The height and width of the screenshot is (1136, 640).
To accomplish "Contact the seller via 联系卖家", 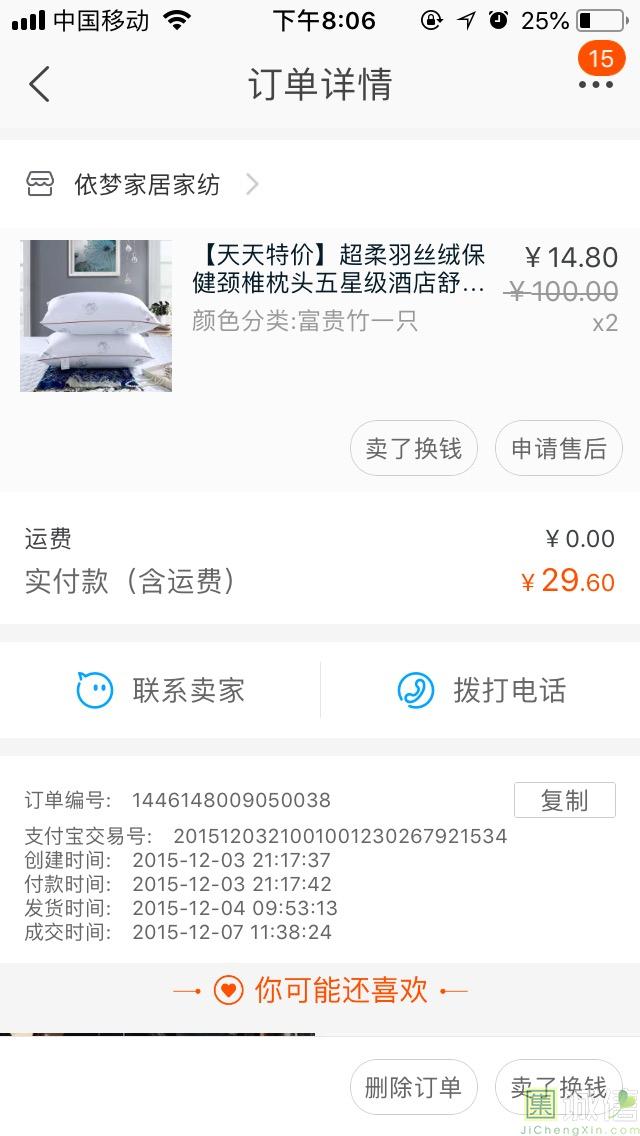I will 161,690.
